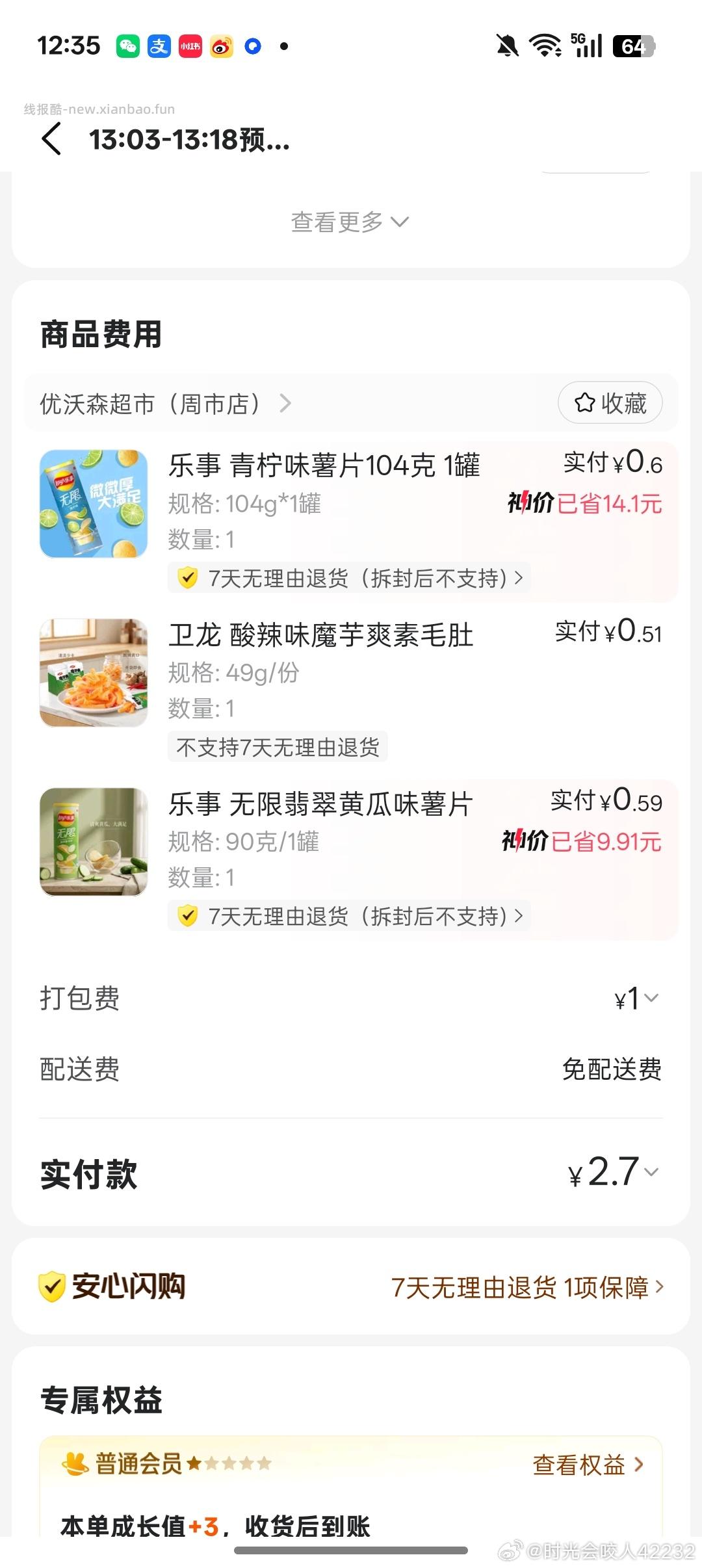Tap the Xiaohongshu icon in the status bar
Screen dimensions: 702x1568
pyautogui.click(x=189, y=46)
